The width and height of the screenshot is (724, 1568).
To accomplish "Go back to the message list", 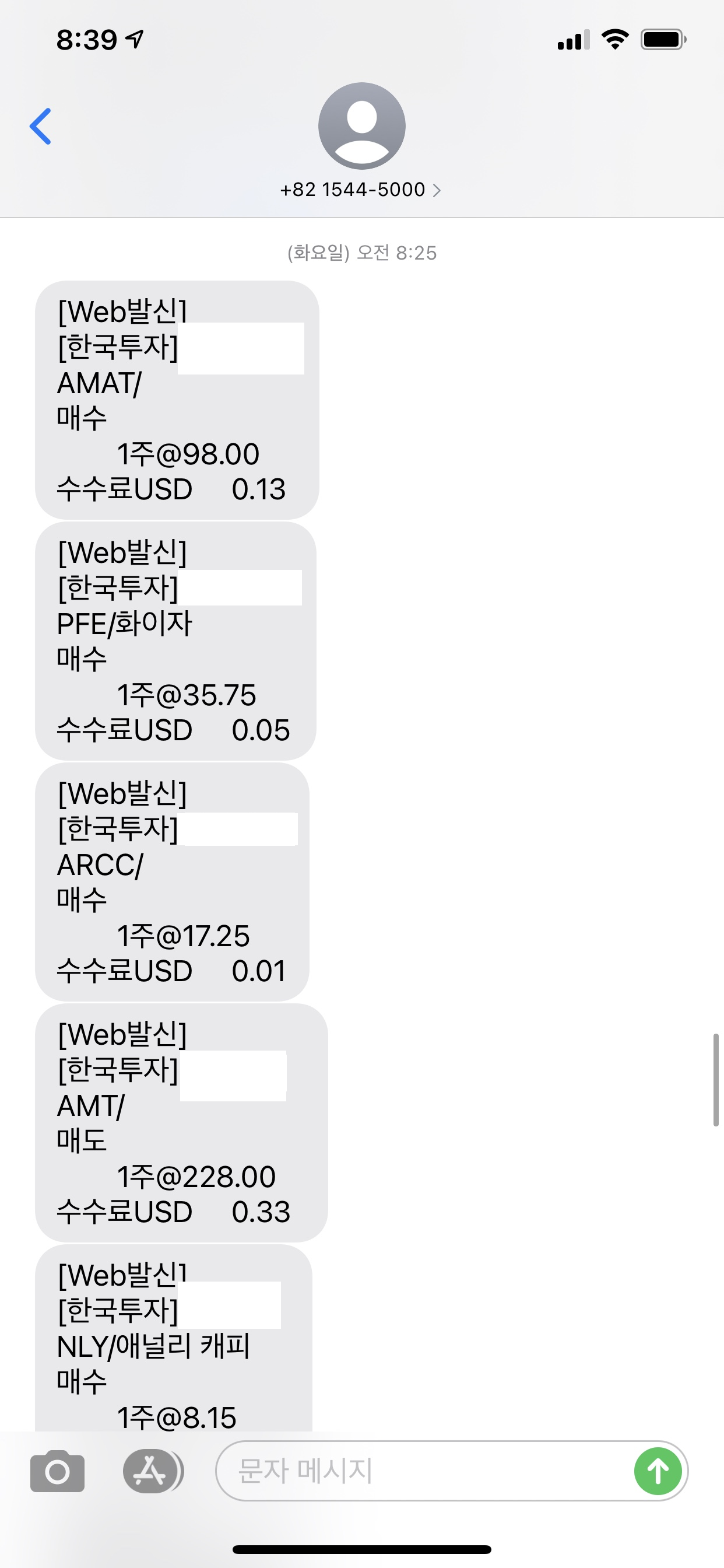I will point(40,127).
